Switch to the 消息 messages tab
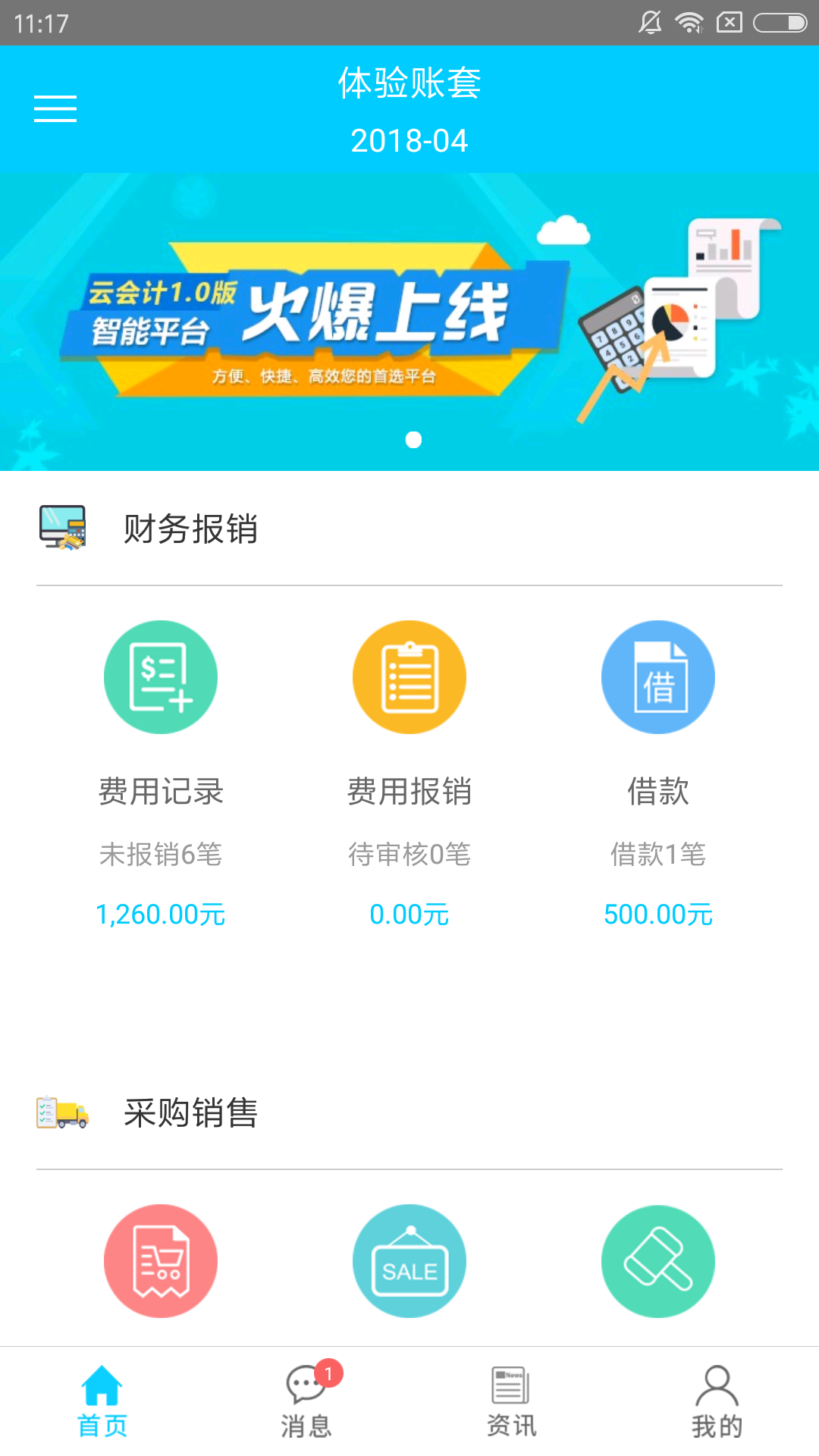 coord(307,1401)
